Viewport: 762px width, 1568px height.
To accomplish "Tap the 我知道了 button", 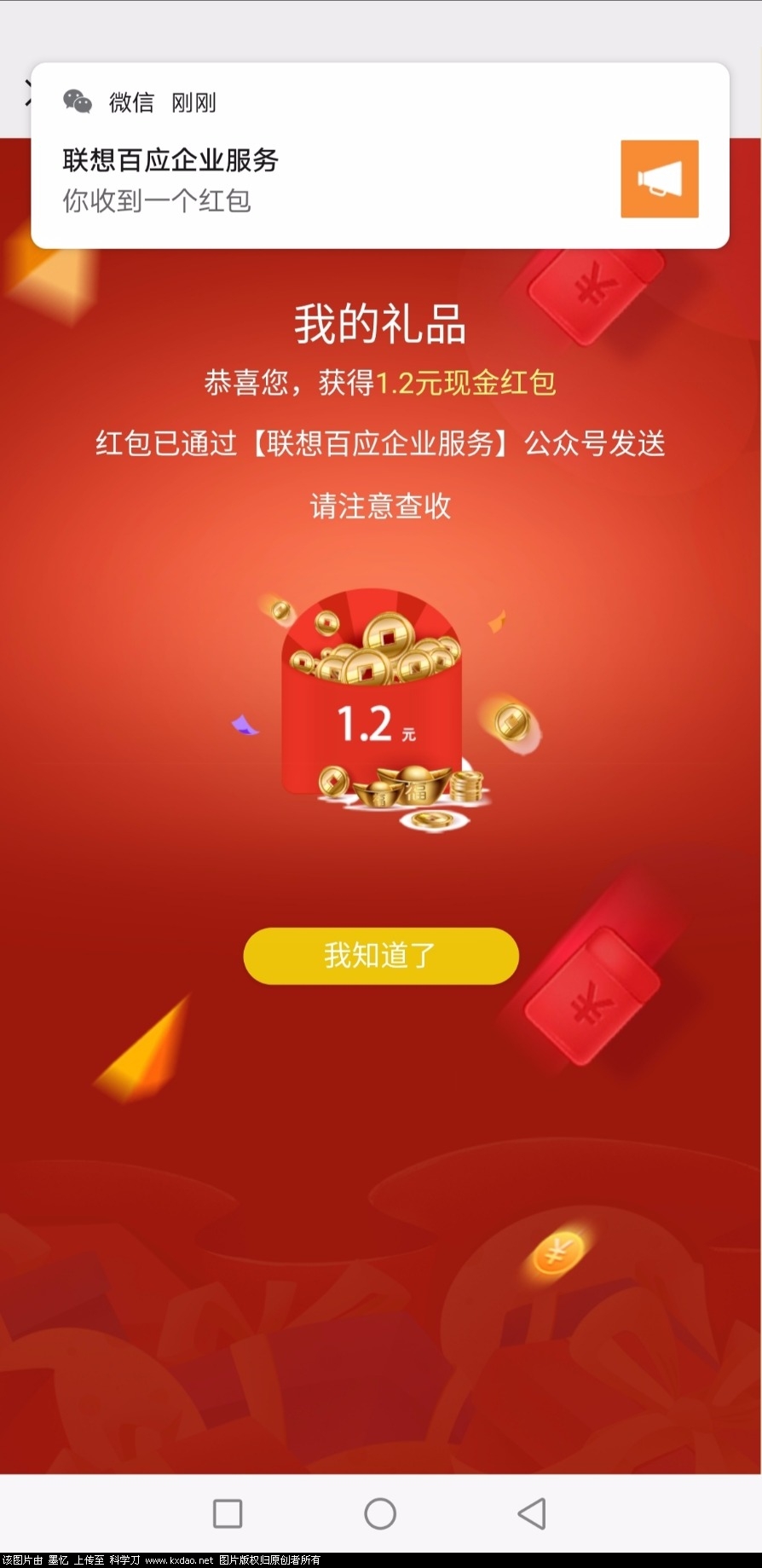I will point(381,956).
